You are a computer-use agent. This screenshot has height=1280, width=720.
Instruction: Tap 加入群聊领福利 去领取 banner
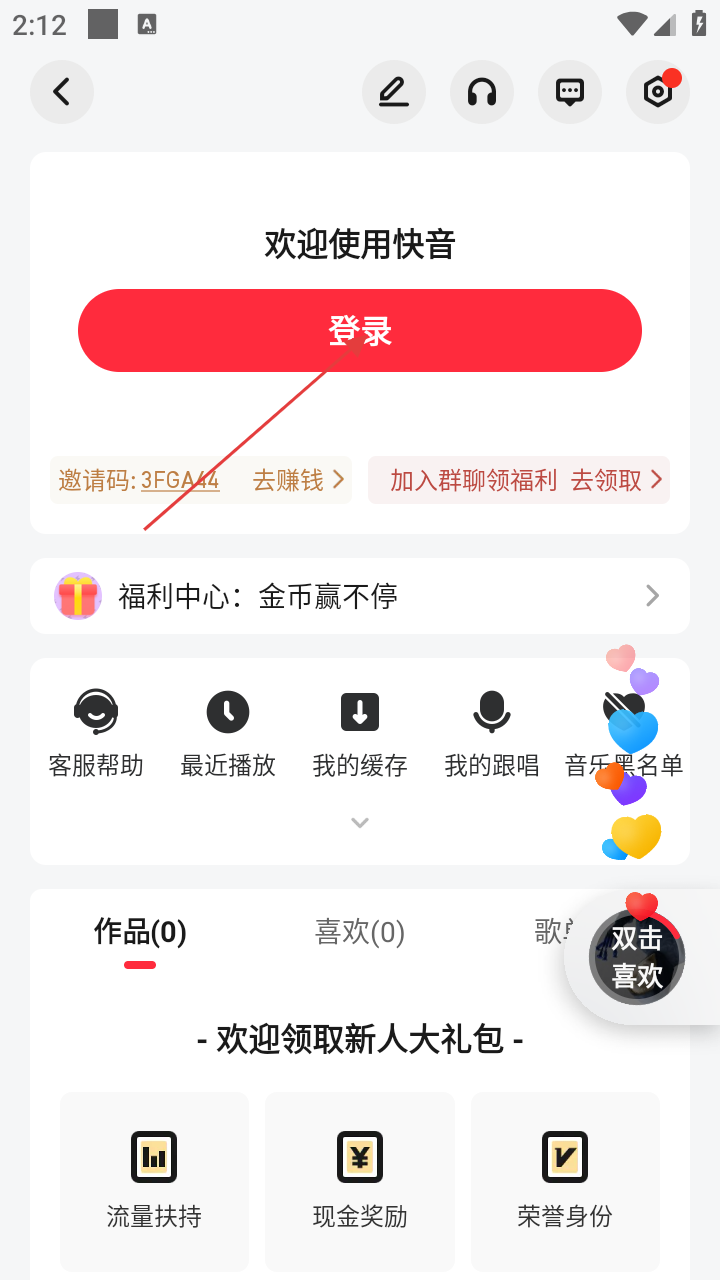click(518, 480)
